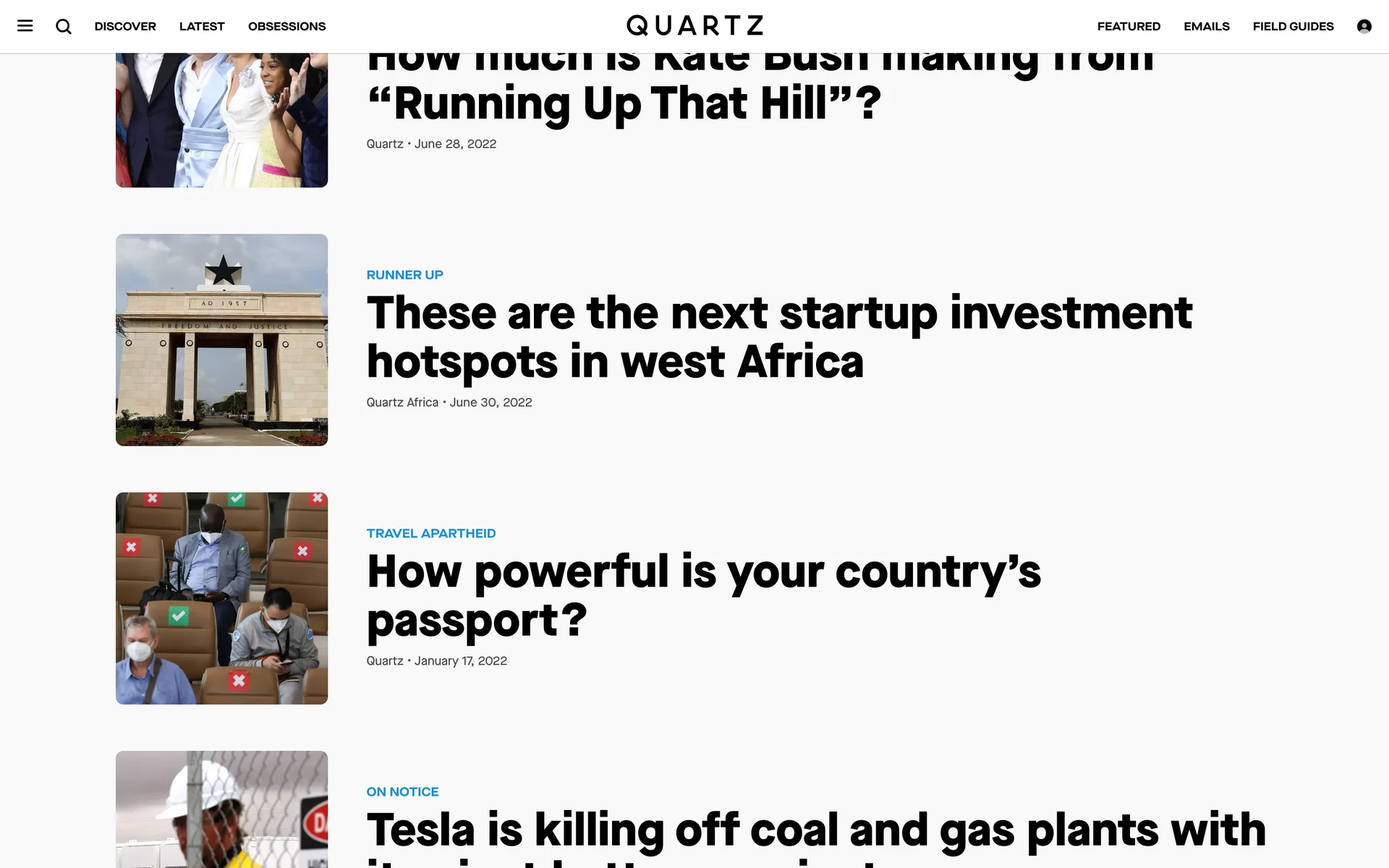Open Field Guides
1389x868 pixels.
click(x=1293, y=26)
